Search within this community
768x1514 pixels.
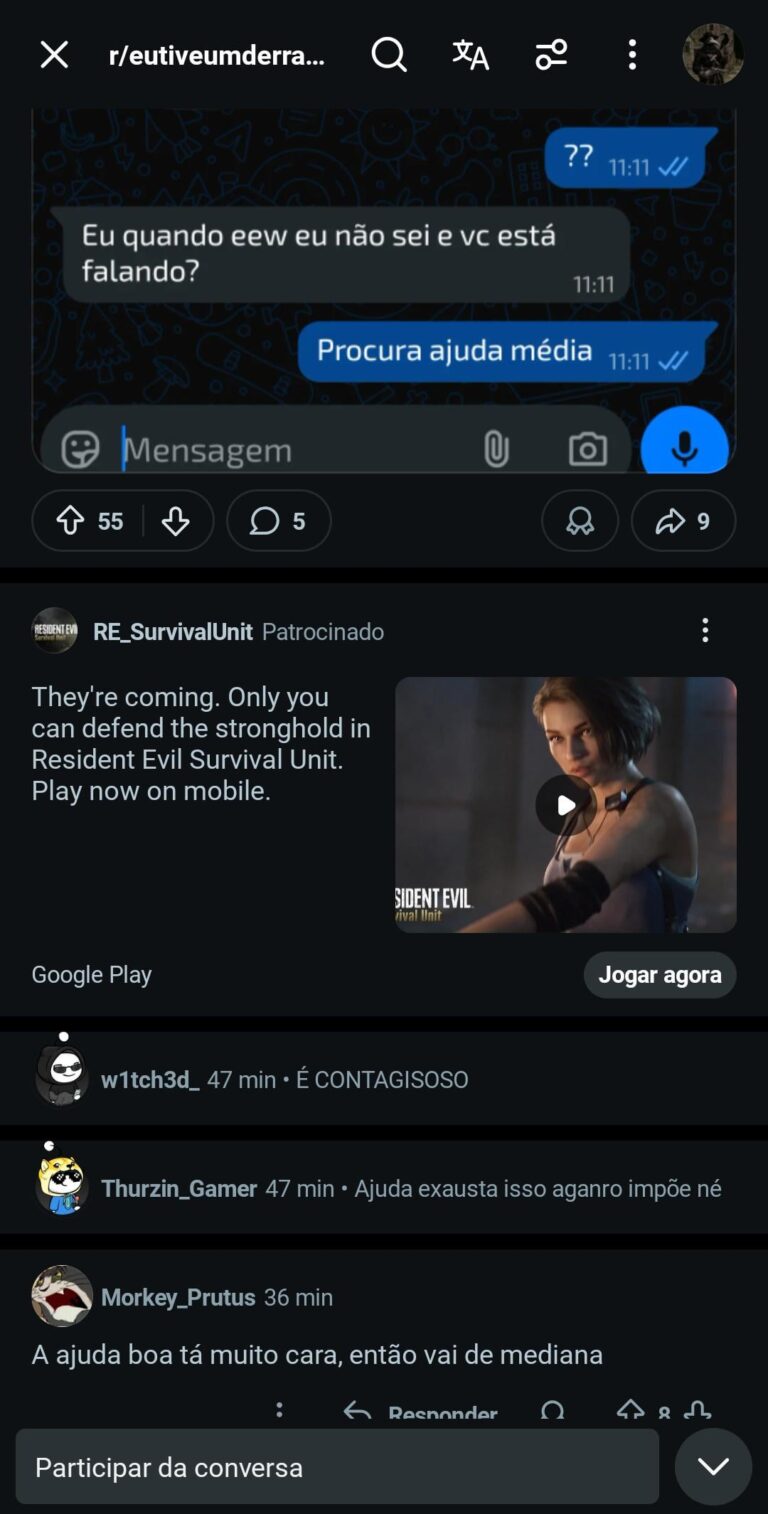[x=388, y=55]
